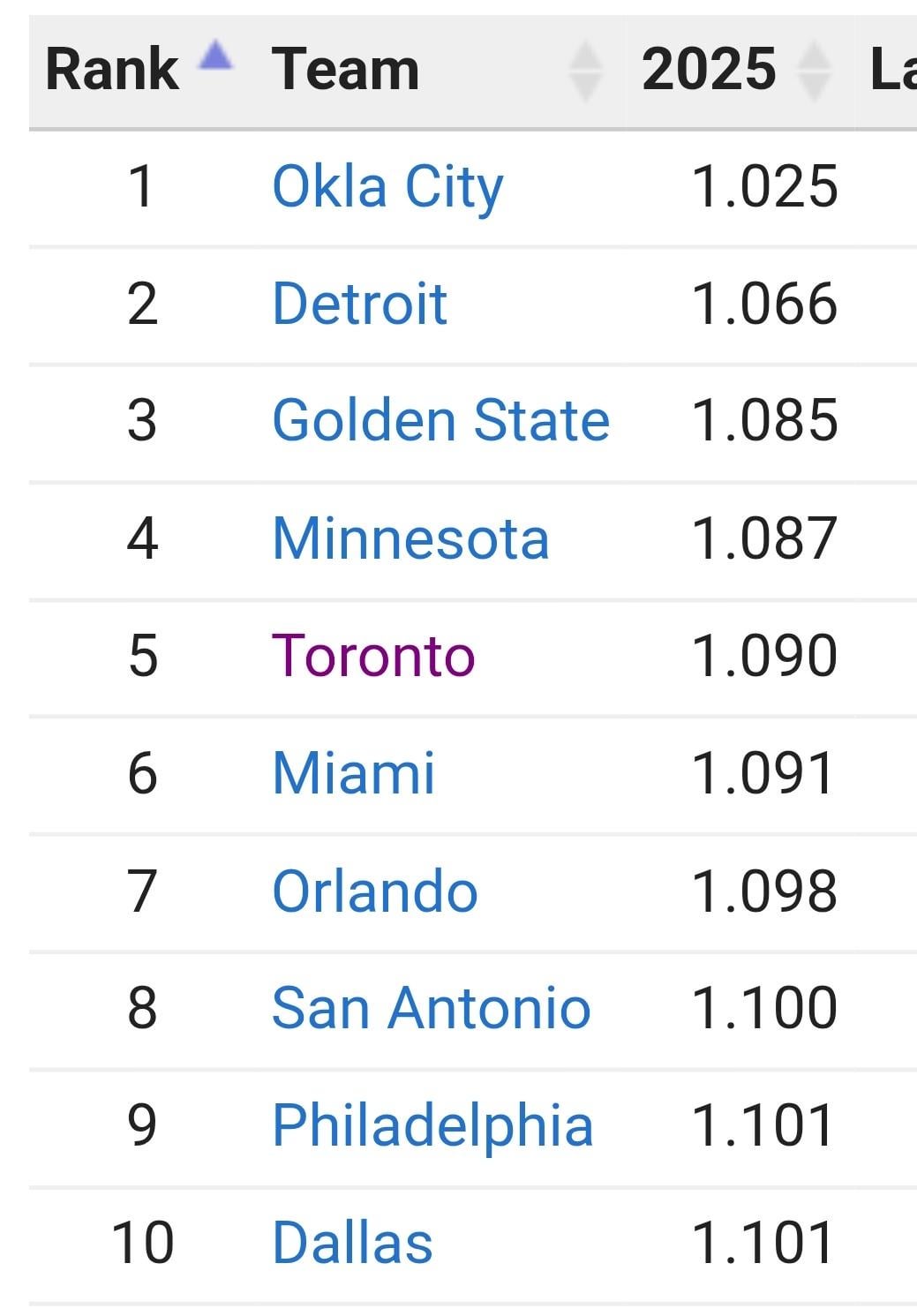Open the Minnesota team link

410,538
